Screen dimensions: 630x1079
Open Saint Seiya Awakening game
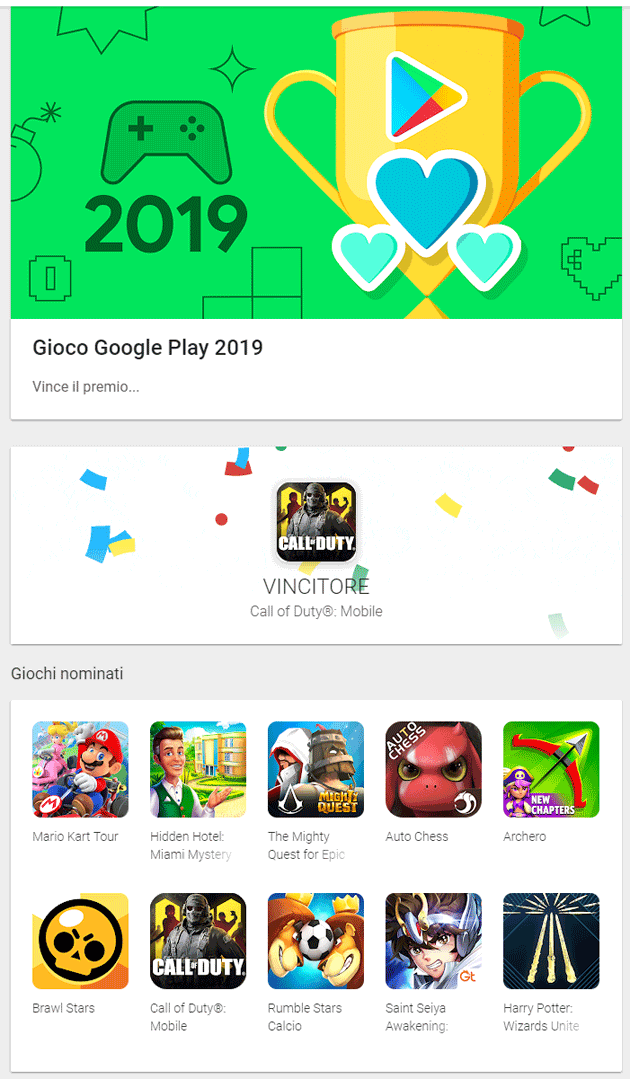click(x=433, y=941)
